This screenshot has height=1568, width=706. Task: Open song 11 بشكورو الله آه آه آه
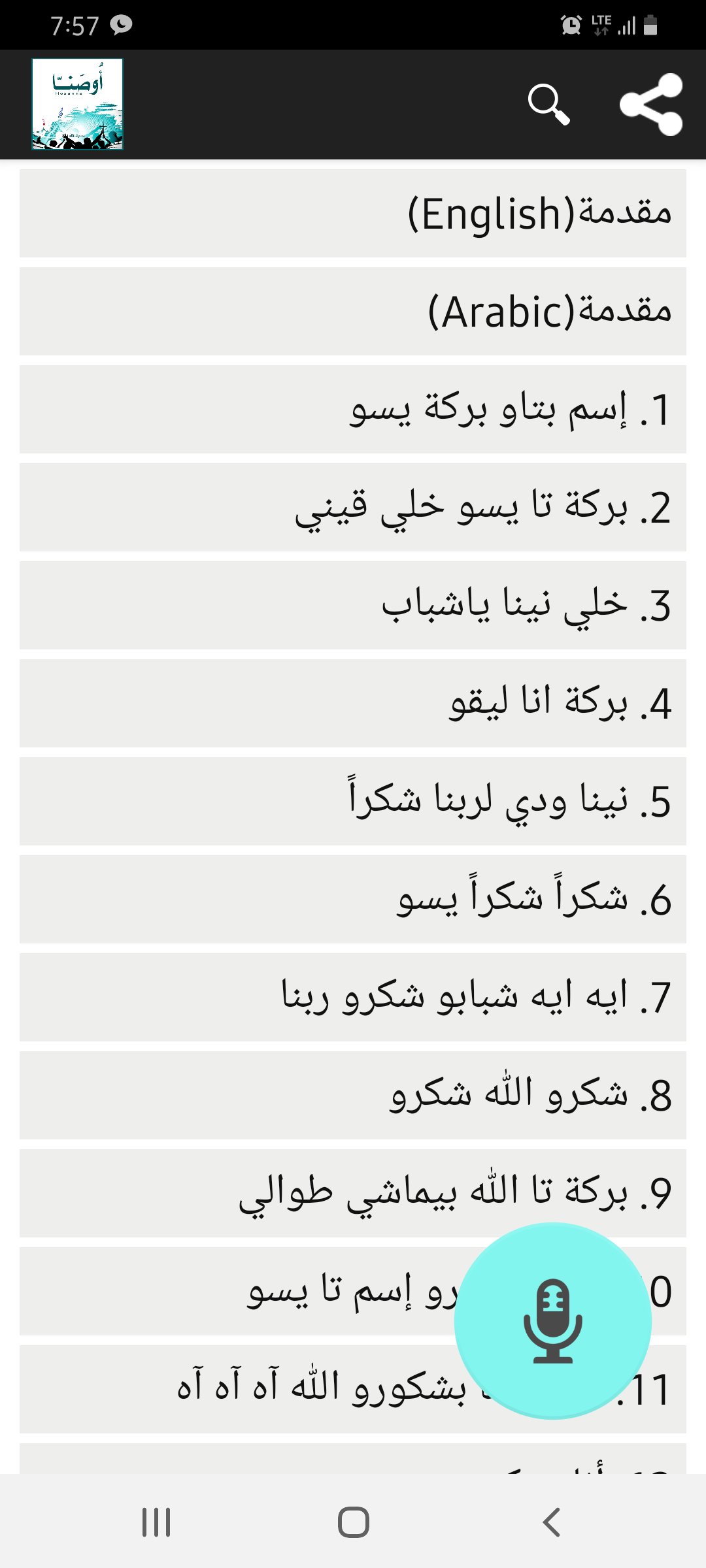pos(261,1389)
